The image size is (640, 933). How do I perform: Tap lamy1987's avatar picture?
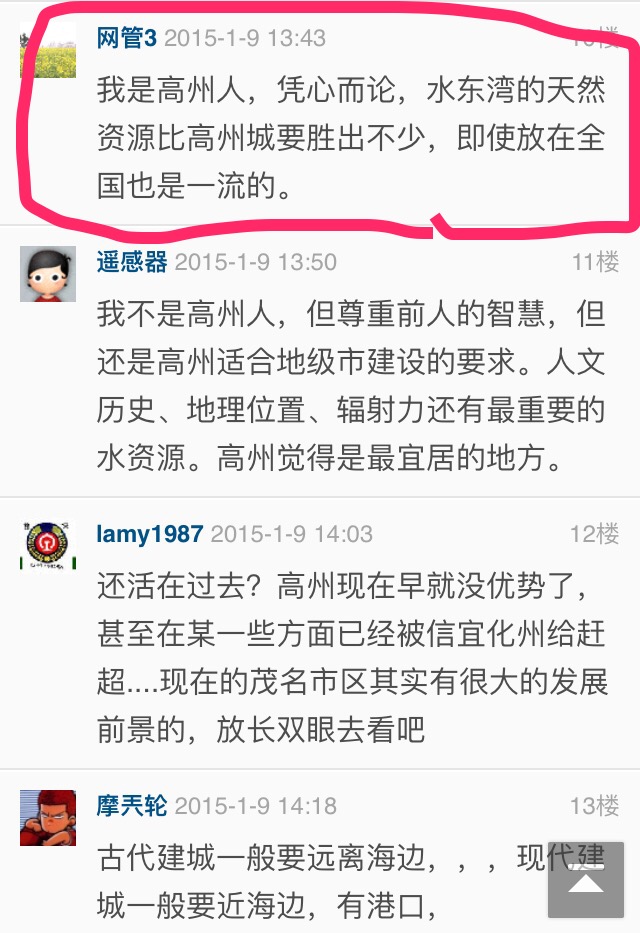point(48,546)
